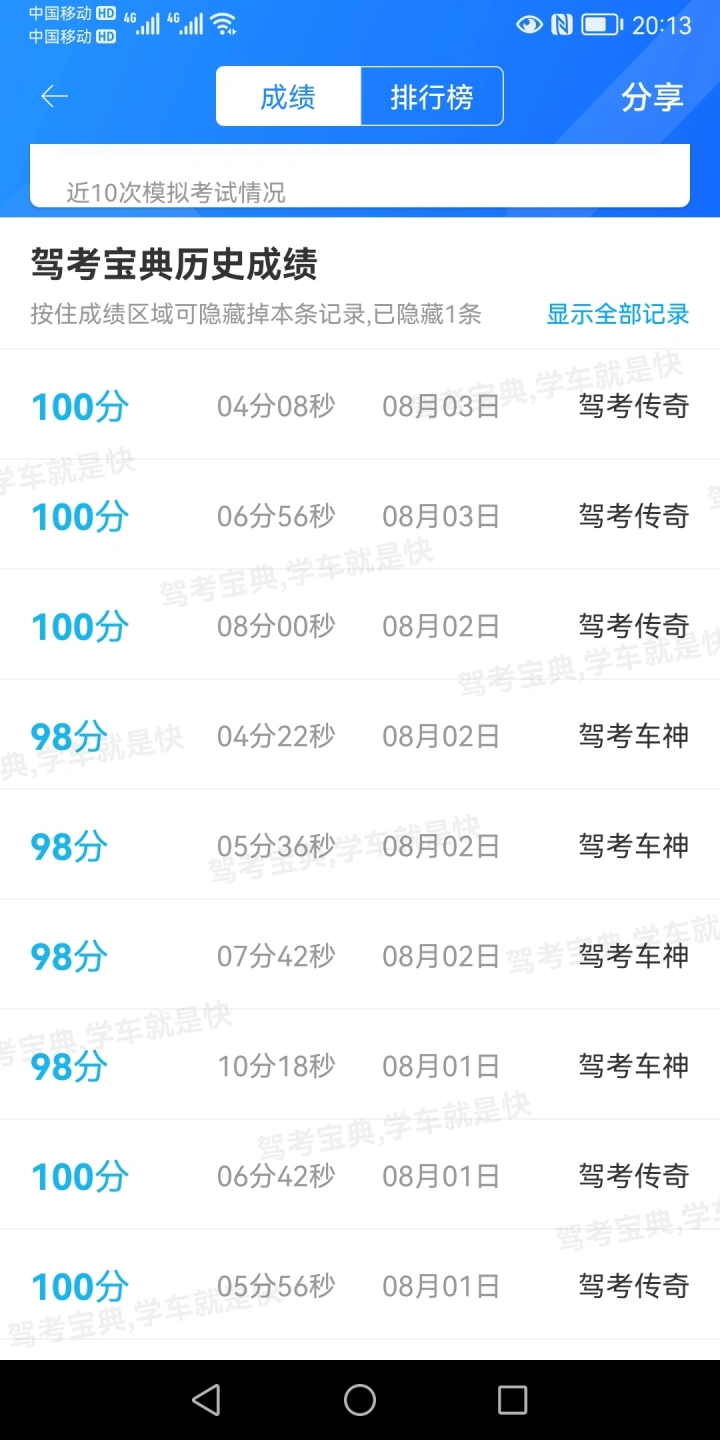Select the 成绩 tab
This screenshot has width=720, height=1440.
coord(288,97)
